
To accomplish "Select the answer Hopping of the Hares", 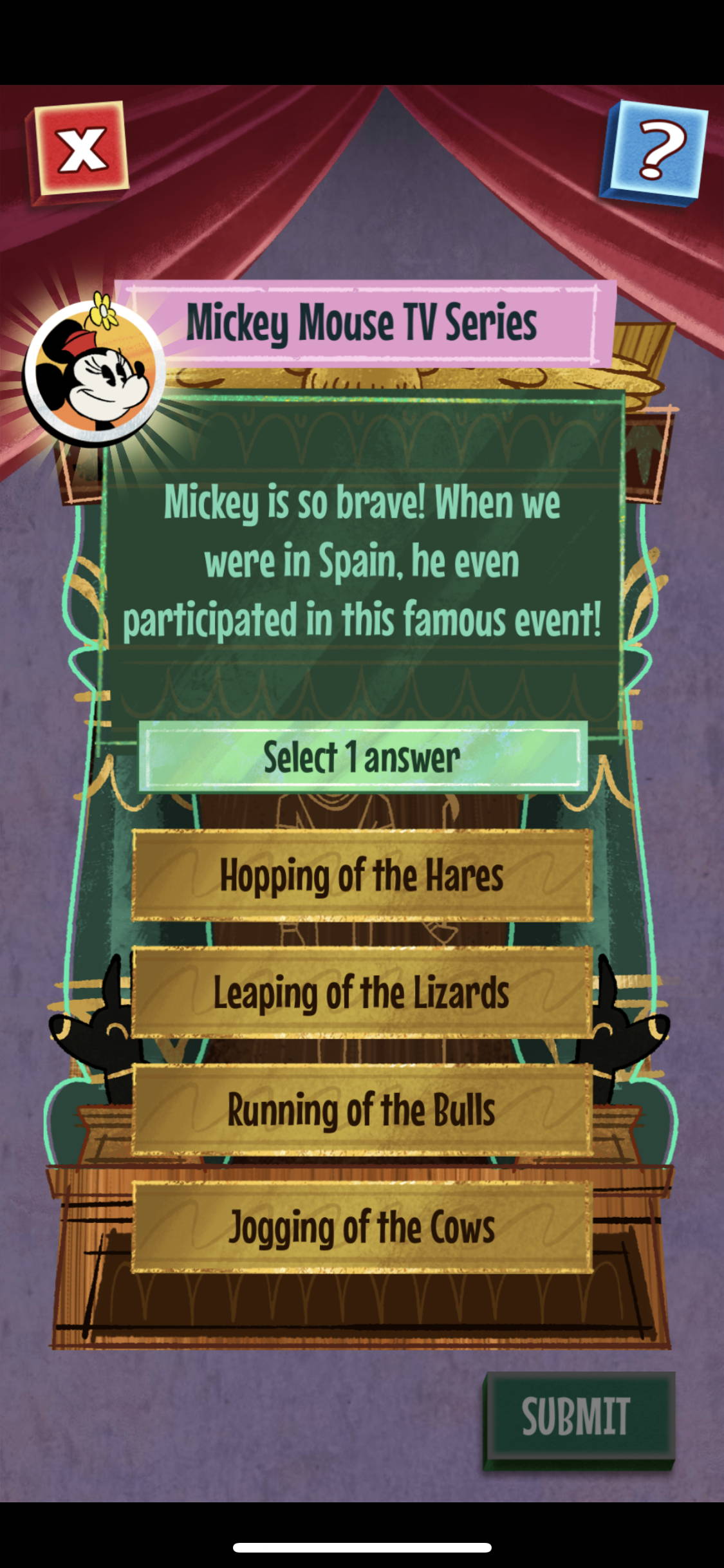I will point(362,875).
